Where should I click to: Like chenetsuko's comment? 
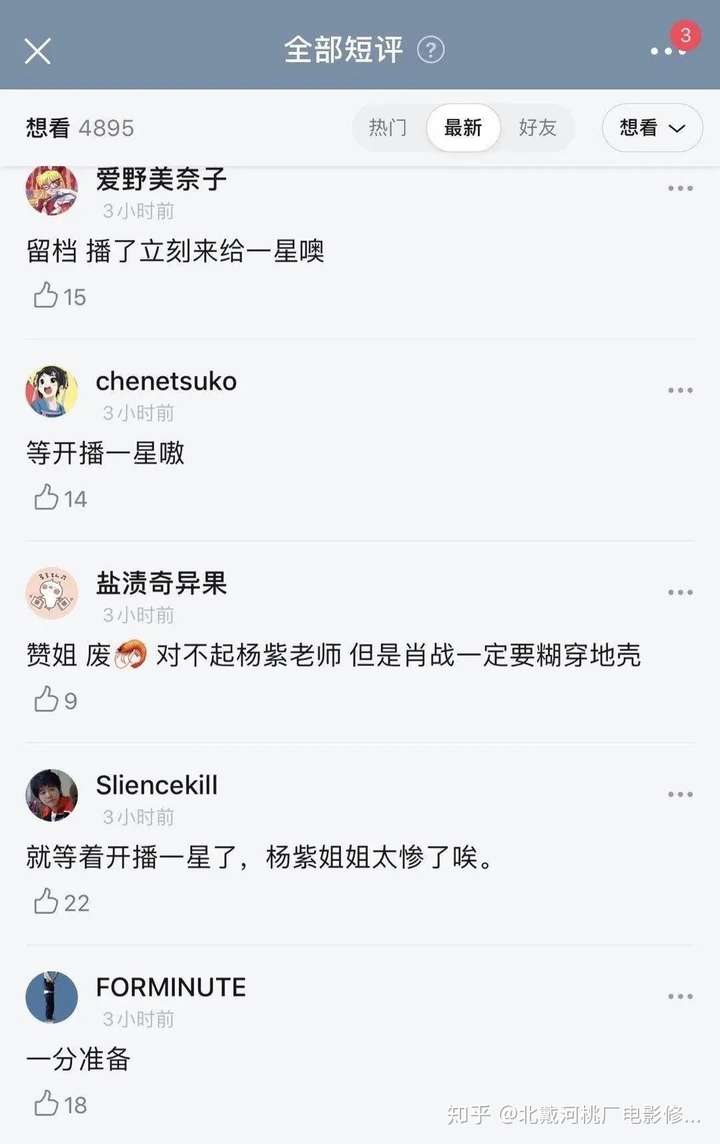(46, 498)
